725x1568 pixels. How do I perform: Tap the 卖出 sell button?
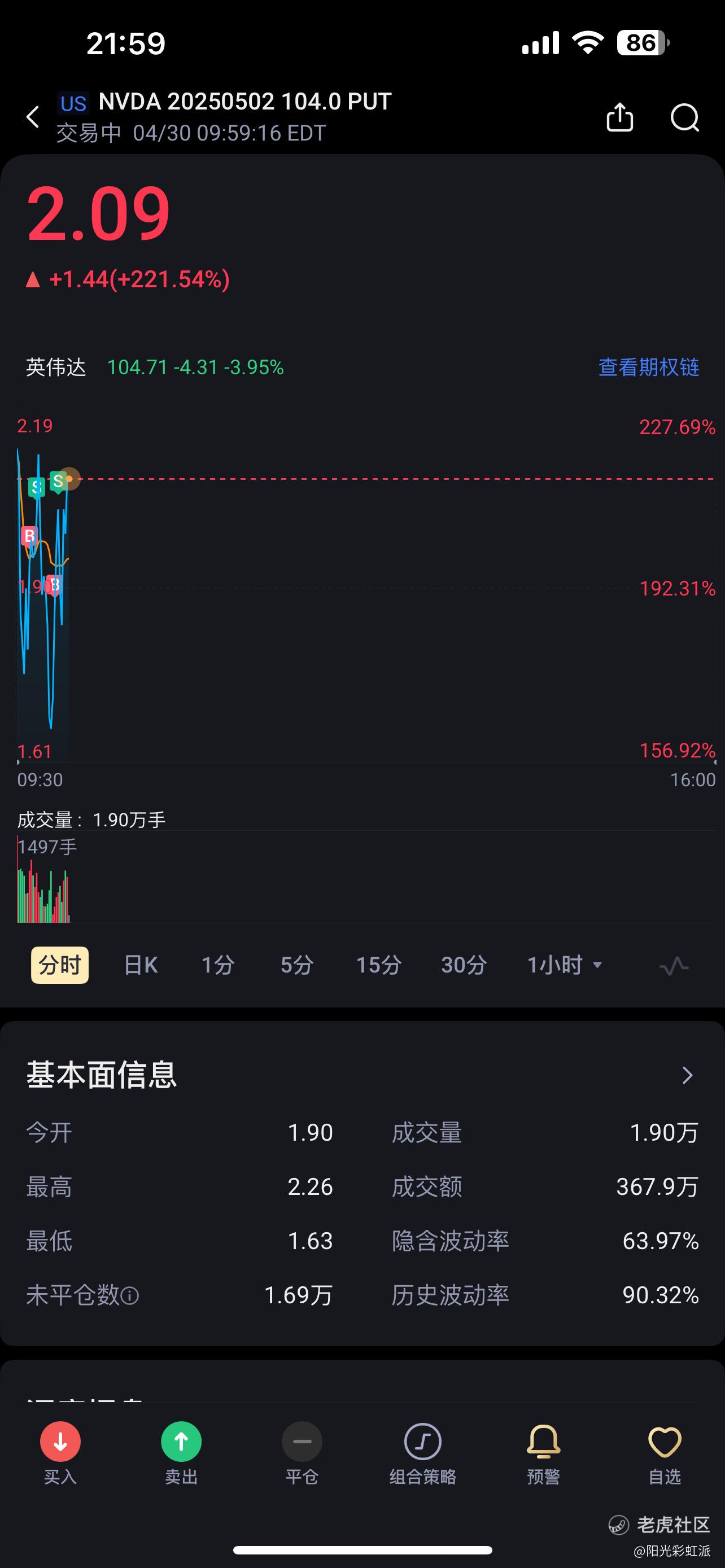(181, 1452)
